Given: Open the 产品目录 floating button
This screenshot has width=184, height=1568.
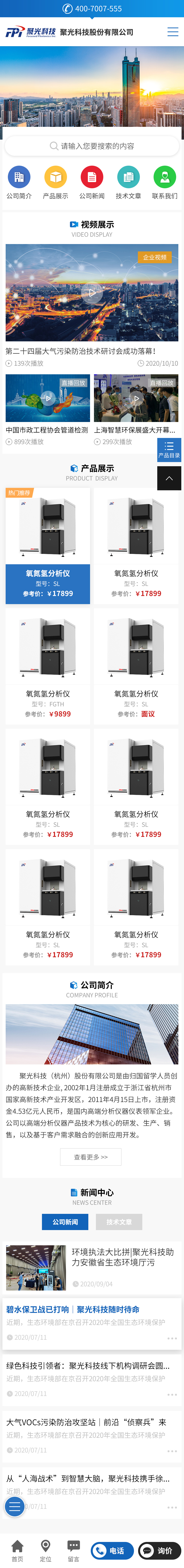Looking at the screenshot, I should point(169,450).
